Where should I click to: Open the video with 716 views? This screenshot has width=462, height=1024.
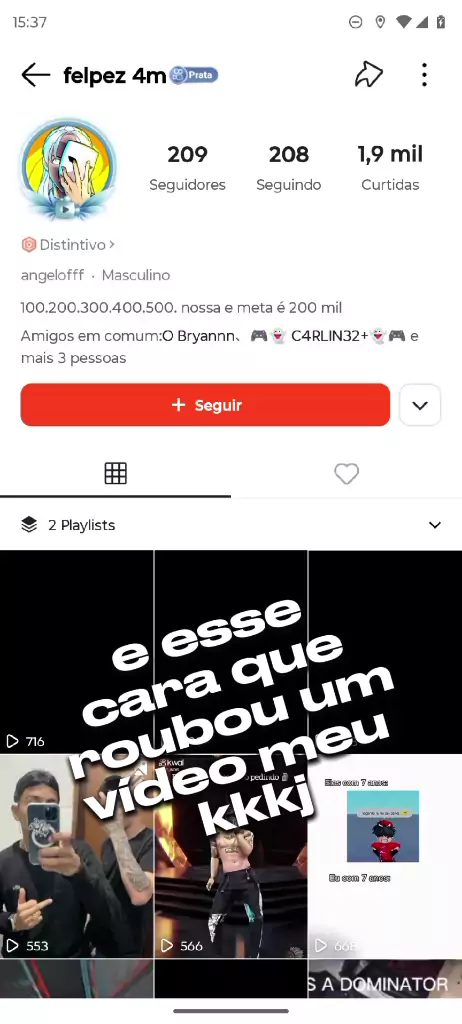[76, 652]
